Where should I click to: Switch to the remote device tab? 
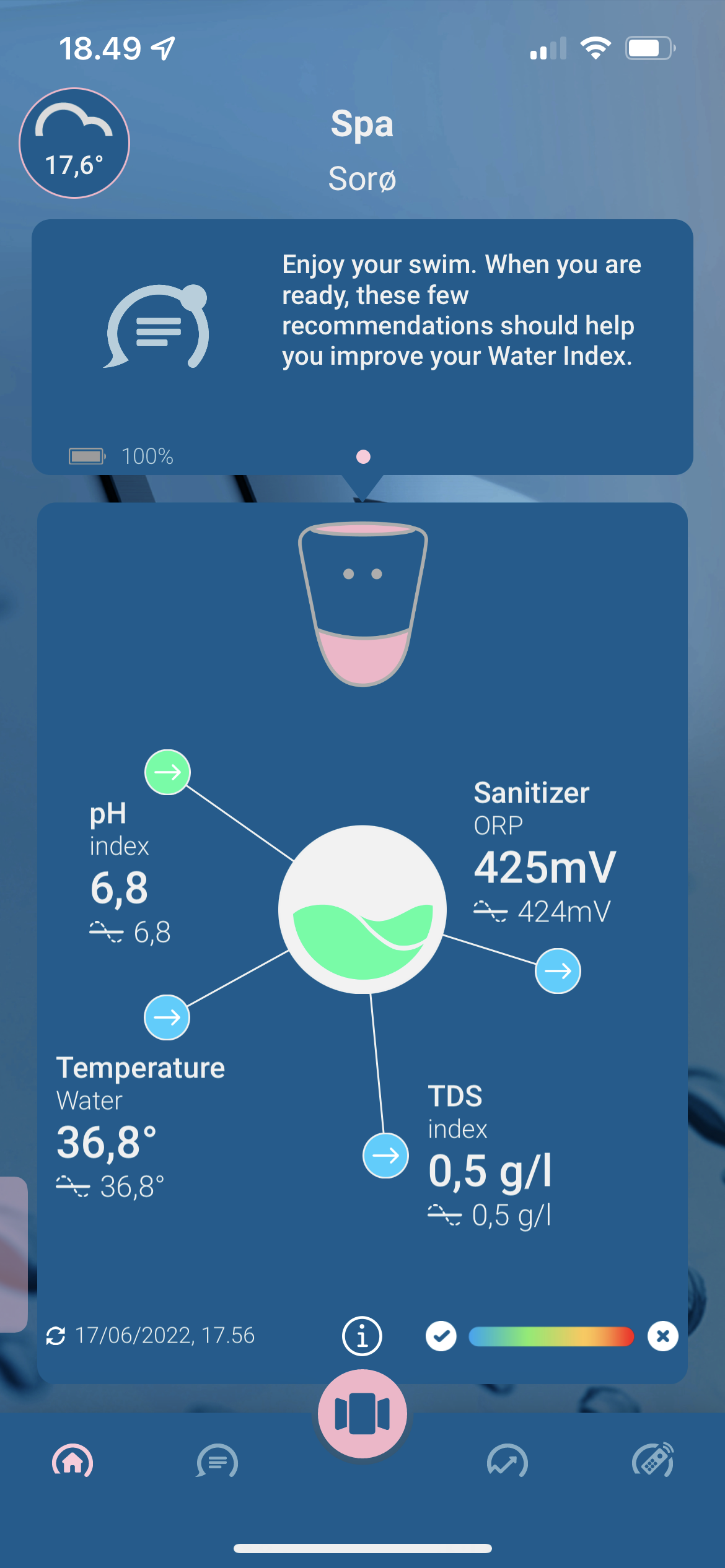click(x=652, y=1461)
